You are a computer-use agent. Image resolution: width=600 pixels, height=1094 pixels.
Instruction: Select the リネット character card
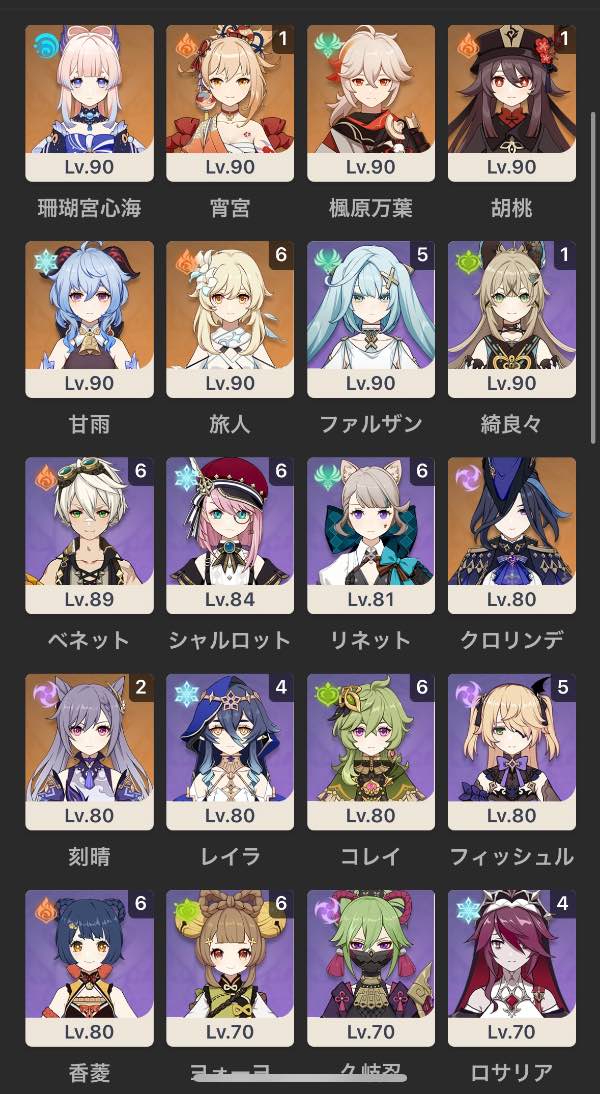coord(371,535)
